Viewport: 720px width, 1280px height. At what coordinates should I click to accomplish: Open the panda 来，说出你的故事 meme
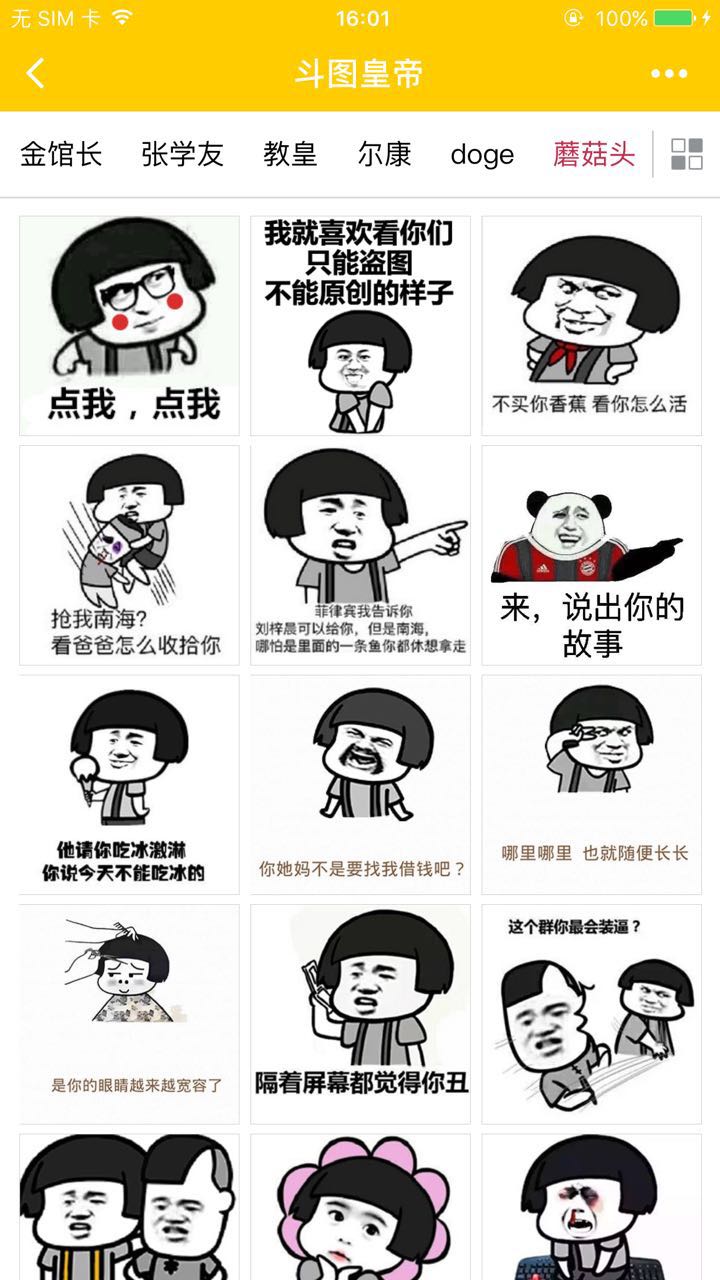click(591, 555)
